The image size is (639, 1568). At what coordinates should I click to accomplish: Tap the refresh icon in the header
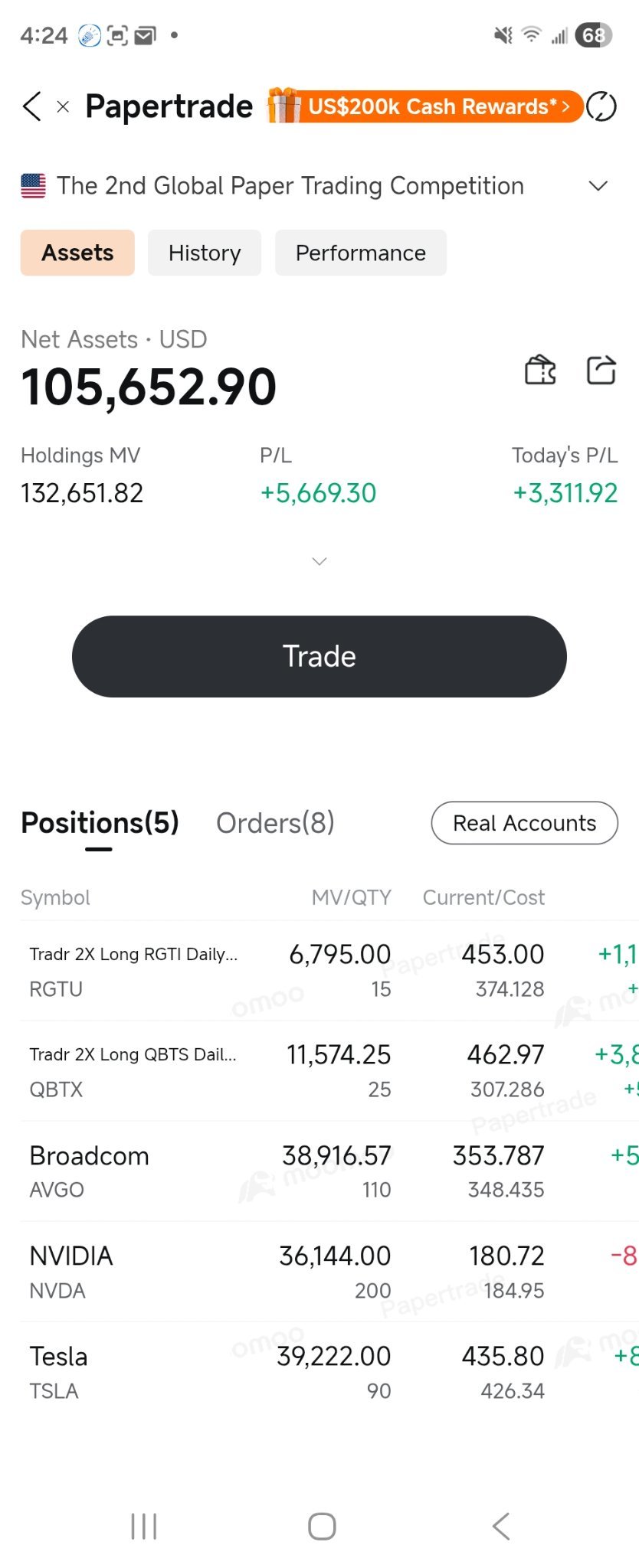(601, 106)
